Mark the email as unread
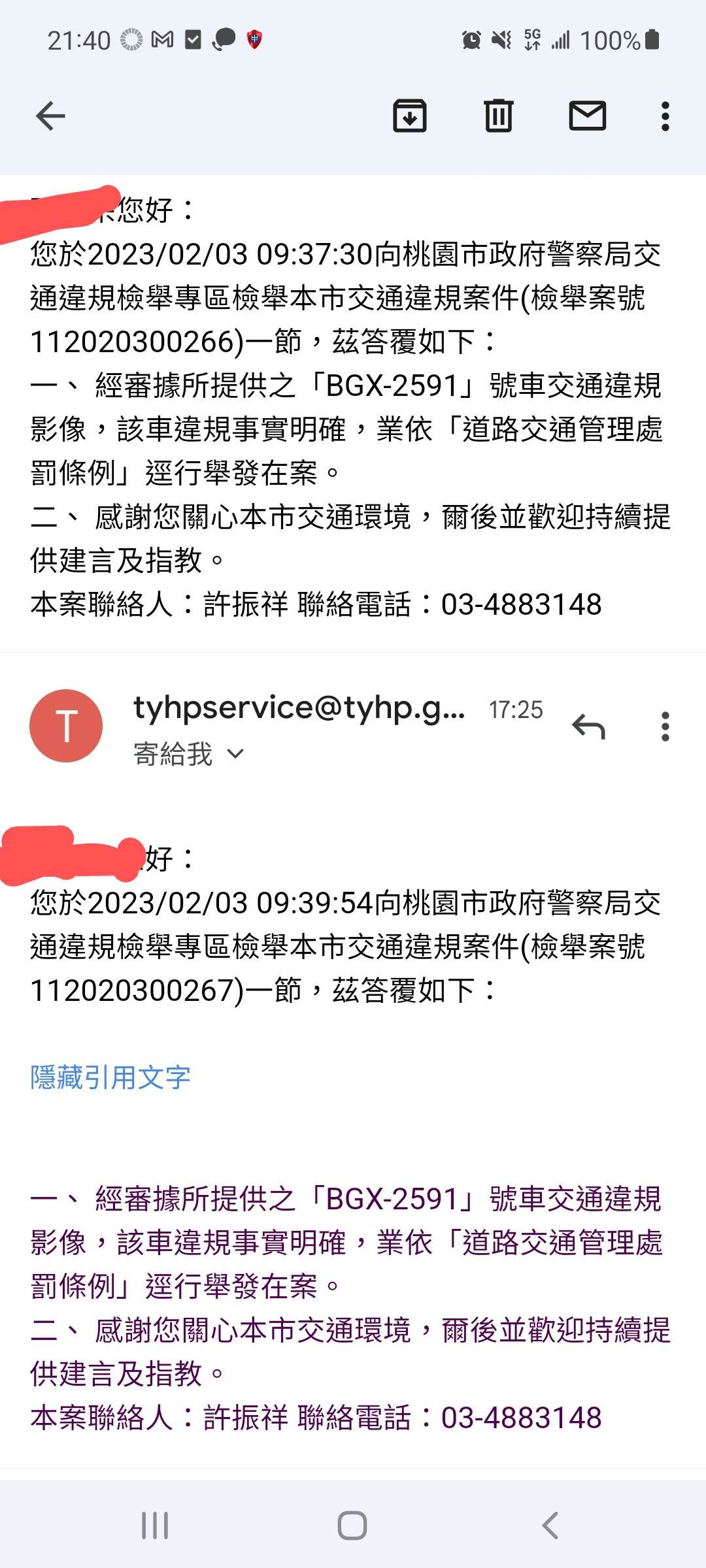 588,116
